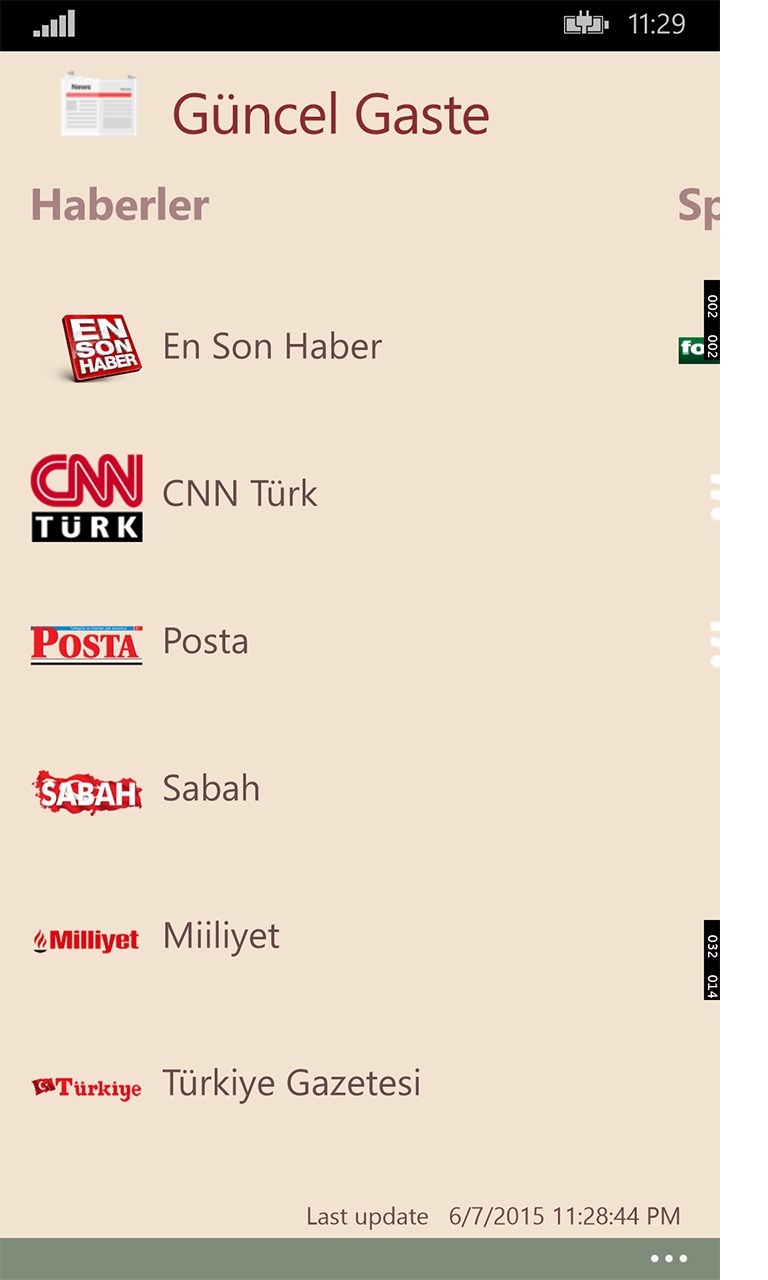Open CNN Türk news source
The width and height of the screenshot is (768, 1280).
tap(239, 494)
